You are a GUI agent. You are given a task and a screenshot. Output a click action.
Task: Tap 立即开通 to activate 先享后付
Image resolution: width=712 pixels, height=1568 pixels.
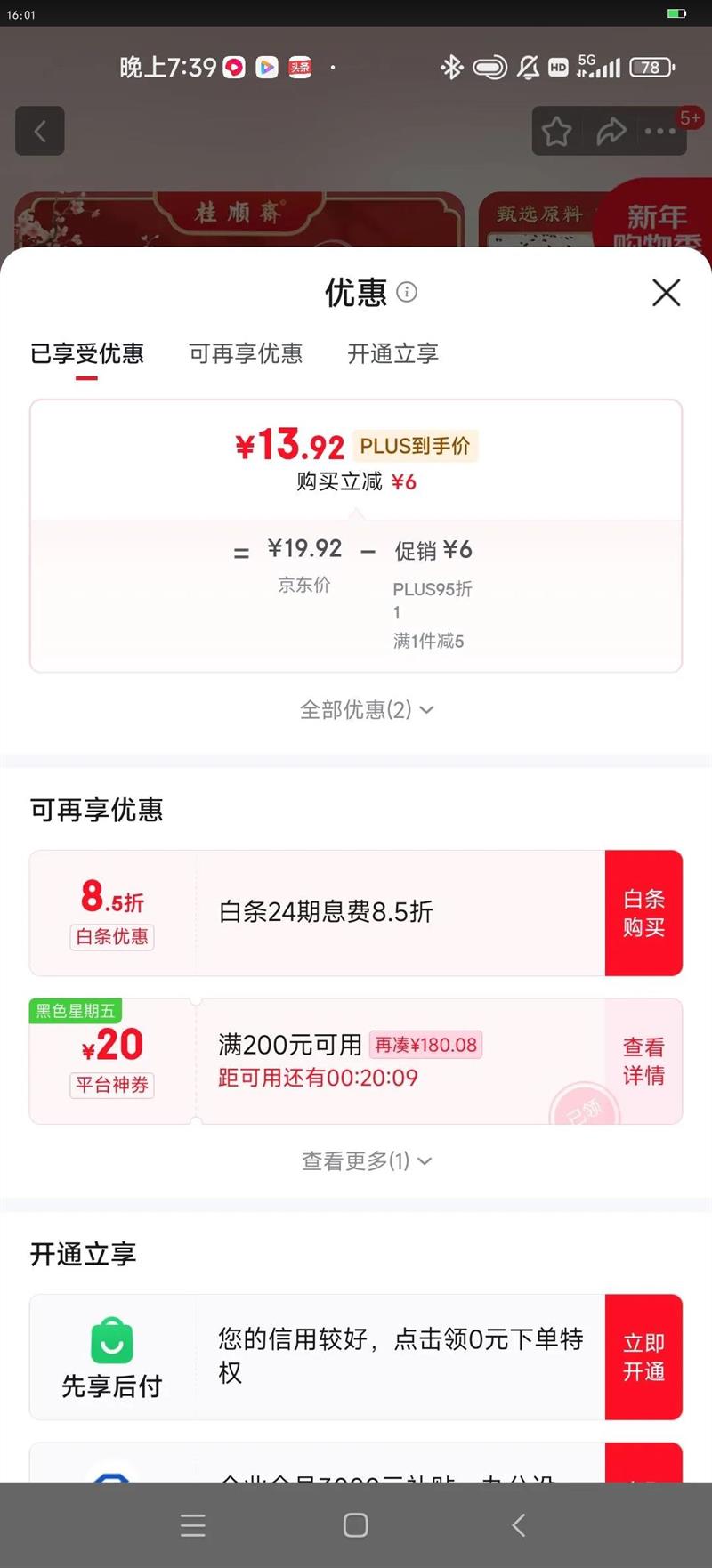pyautogui.click(x=643, y=1357)
